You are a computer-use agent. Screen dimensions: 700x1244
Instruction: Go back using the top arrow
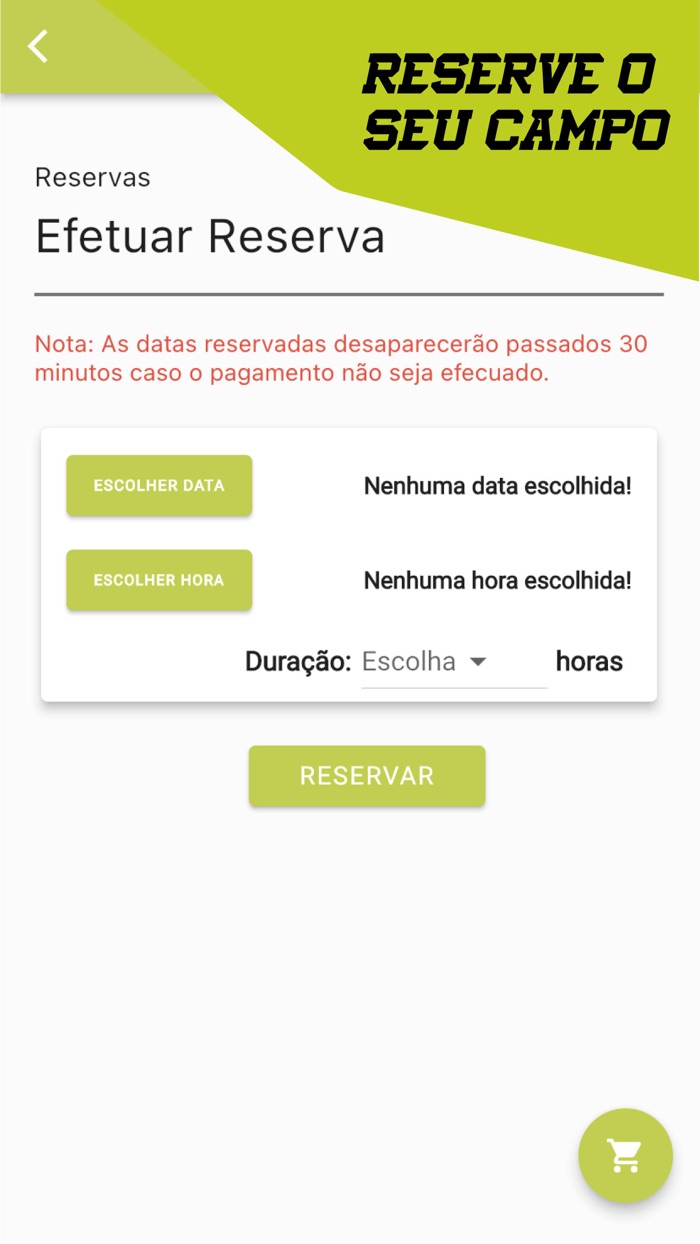(38, 46)
